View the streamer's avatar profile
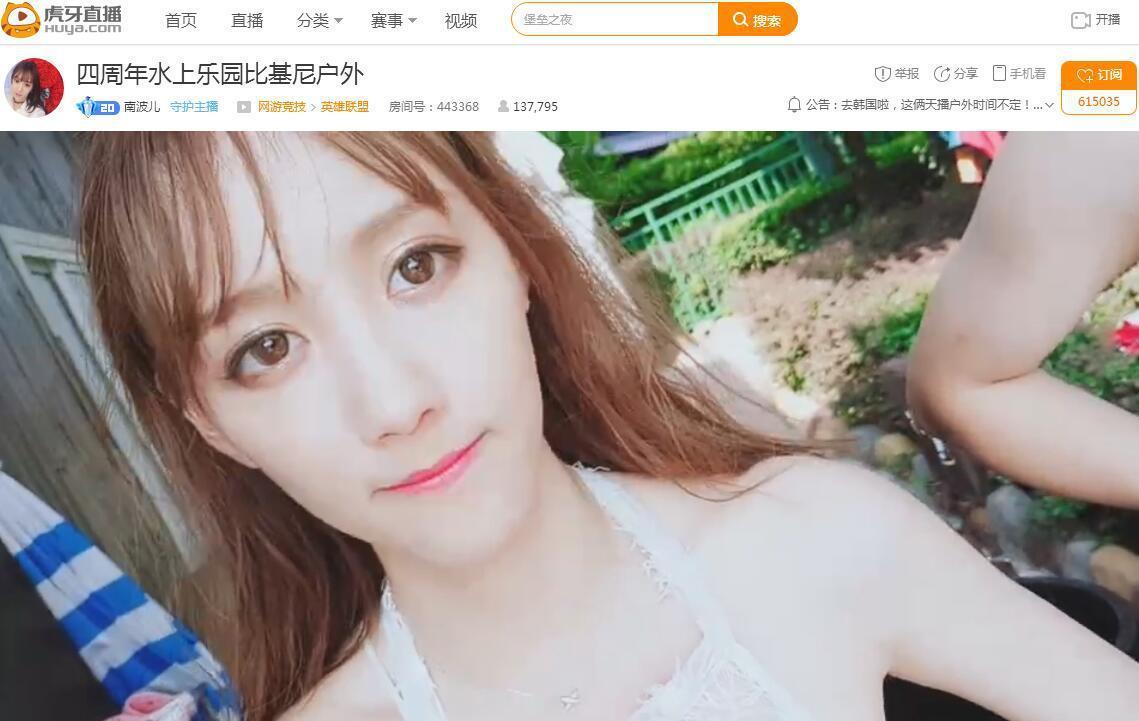This screenshot has width=1139, height=721. coord(35,87)
